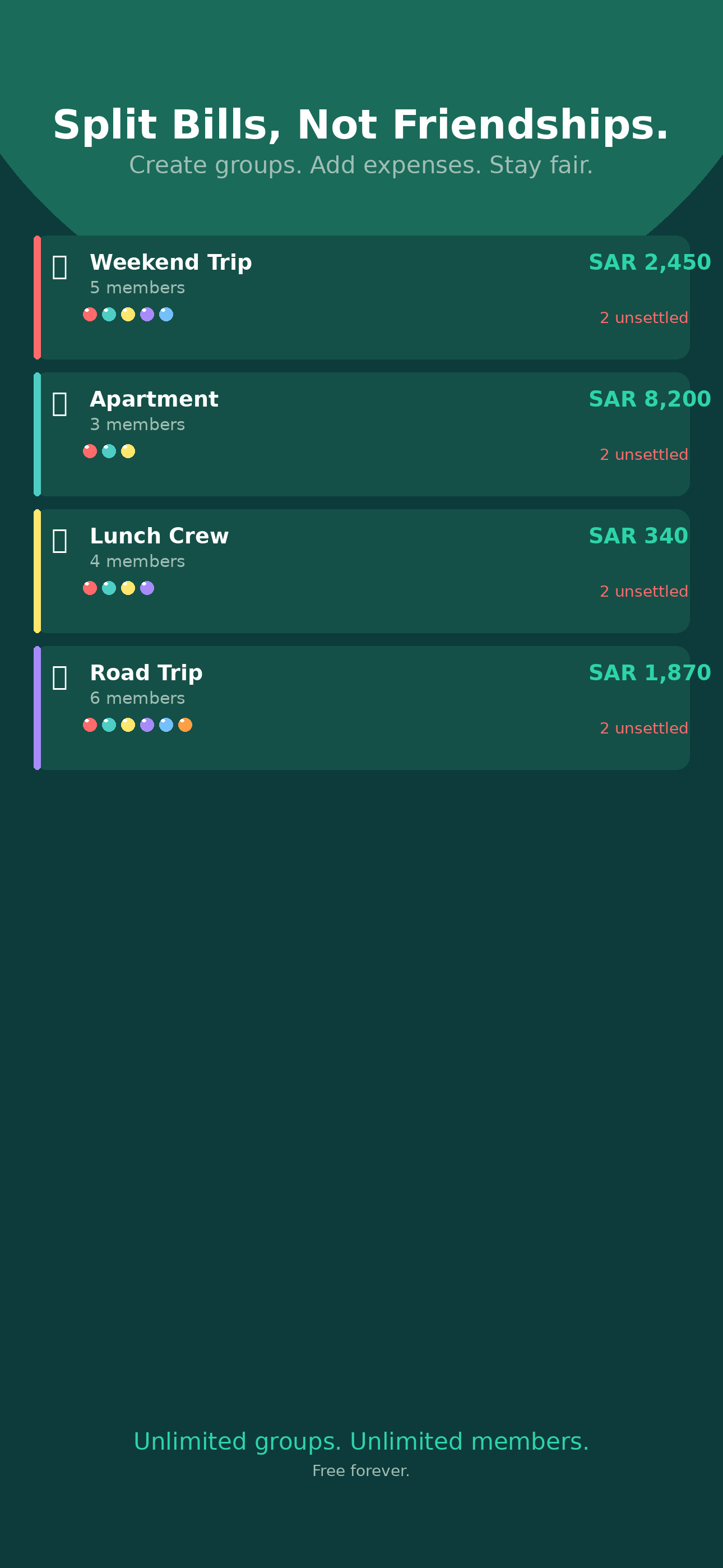Click the red accent bar beside Weekend Trip
723x1568 pixels.
coord(38,297)
